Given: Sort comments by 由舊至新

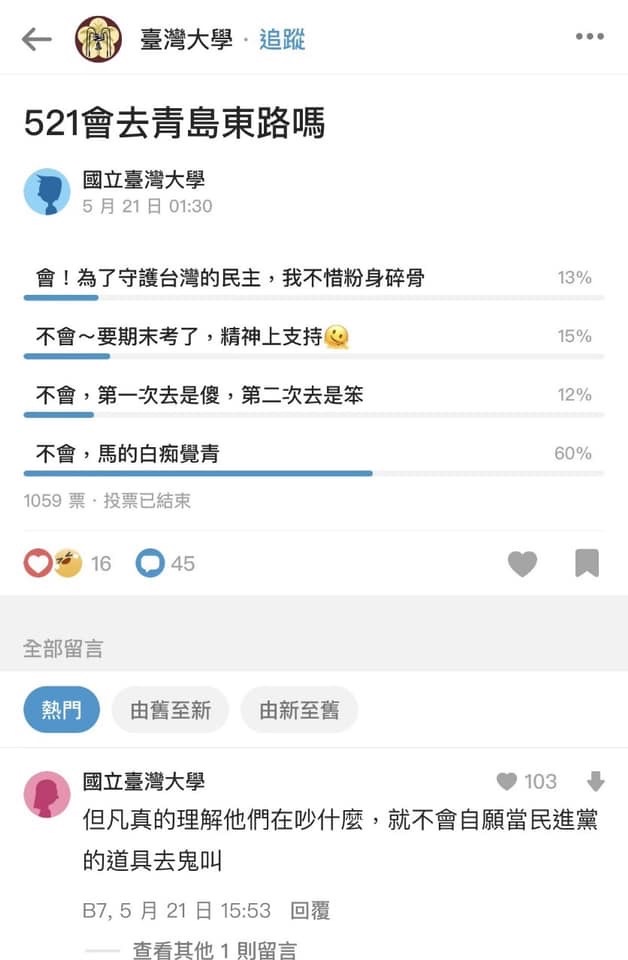Looking at the screenshot, I should [x=170, y=710].
